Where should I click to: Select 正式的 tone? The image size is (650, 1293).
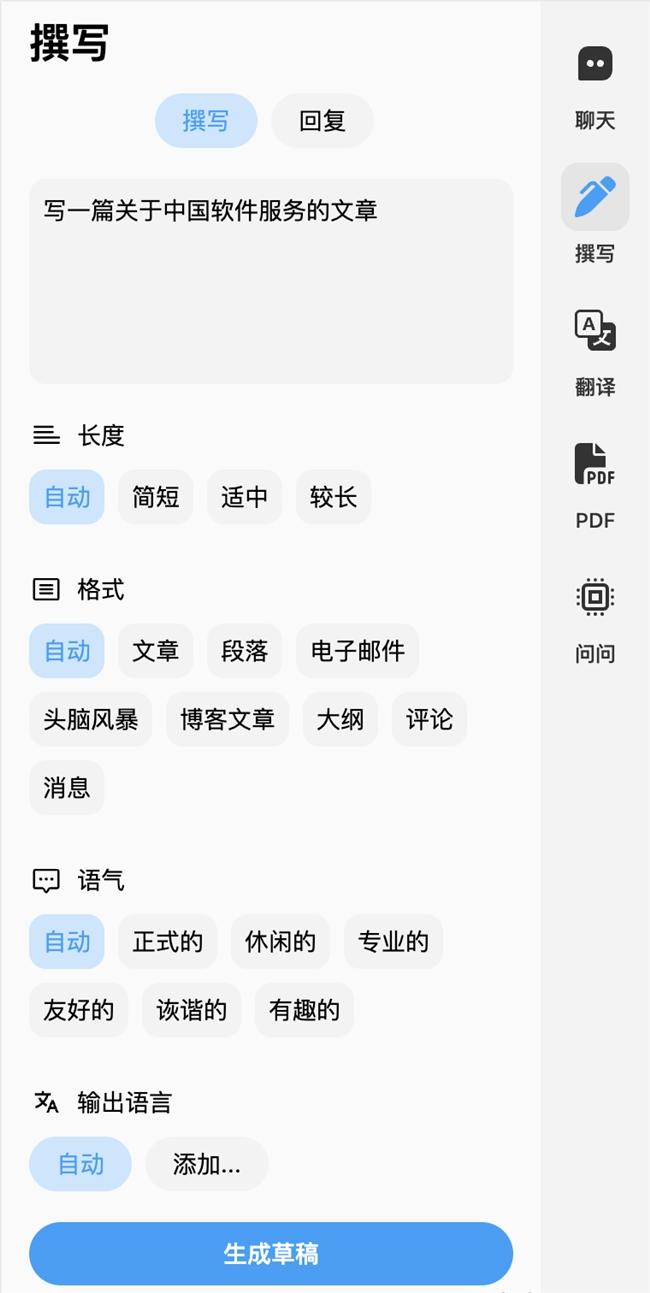click(168, 942)
